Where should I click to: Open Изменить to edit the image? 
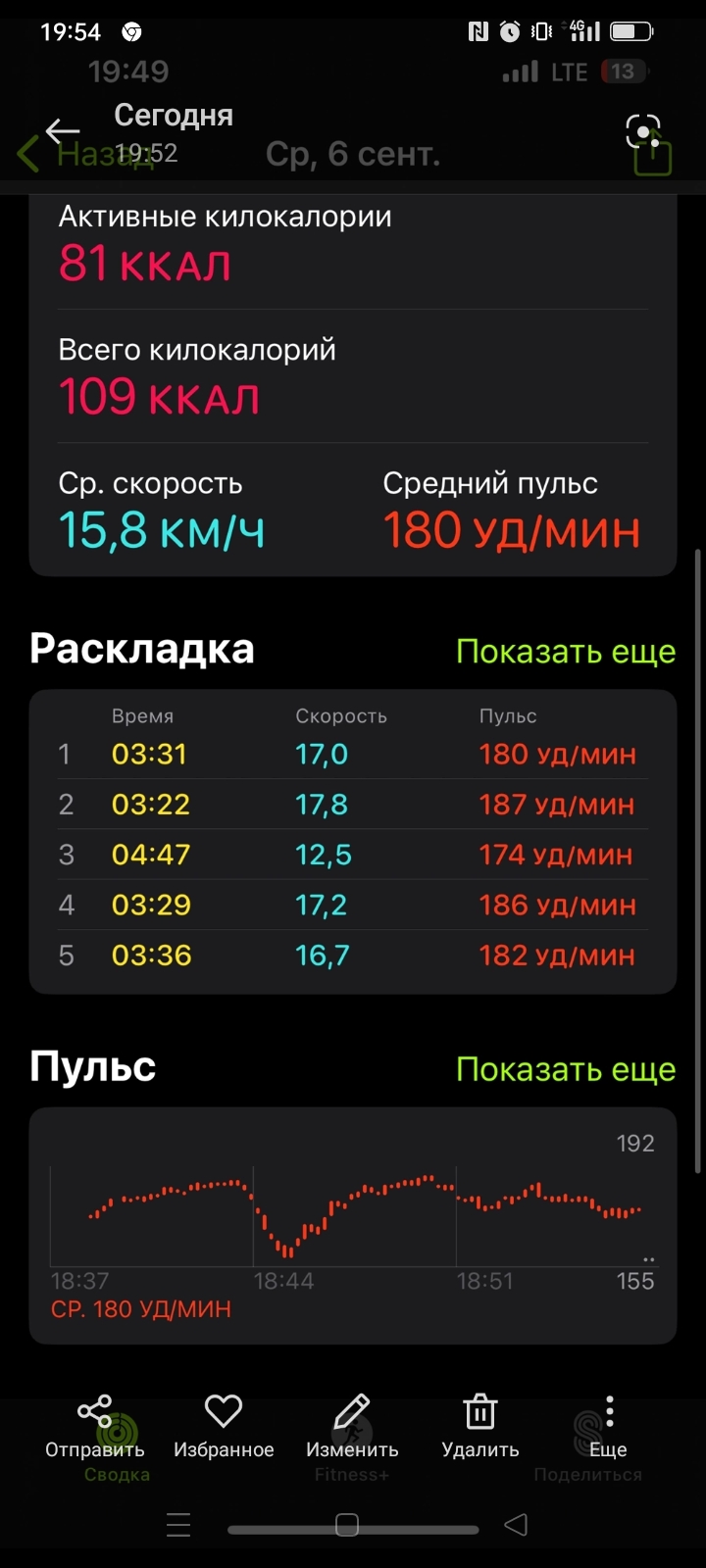pyautogui.click(x=352, y=1426)
